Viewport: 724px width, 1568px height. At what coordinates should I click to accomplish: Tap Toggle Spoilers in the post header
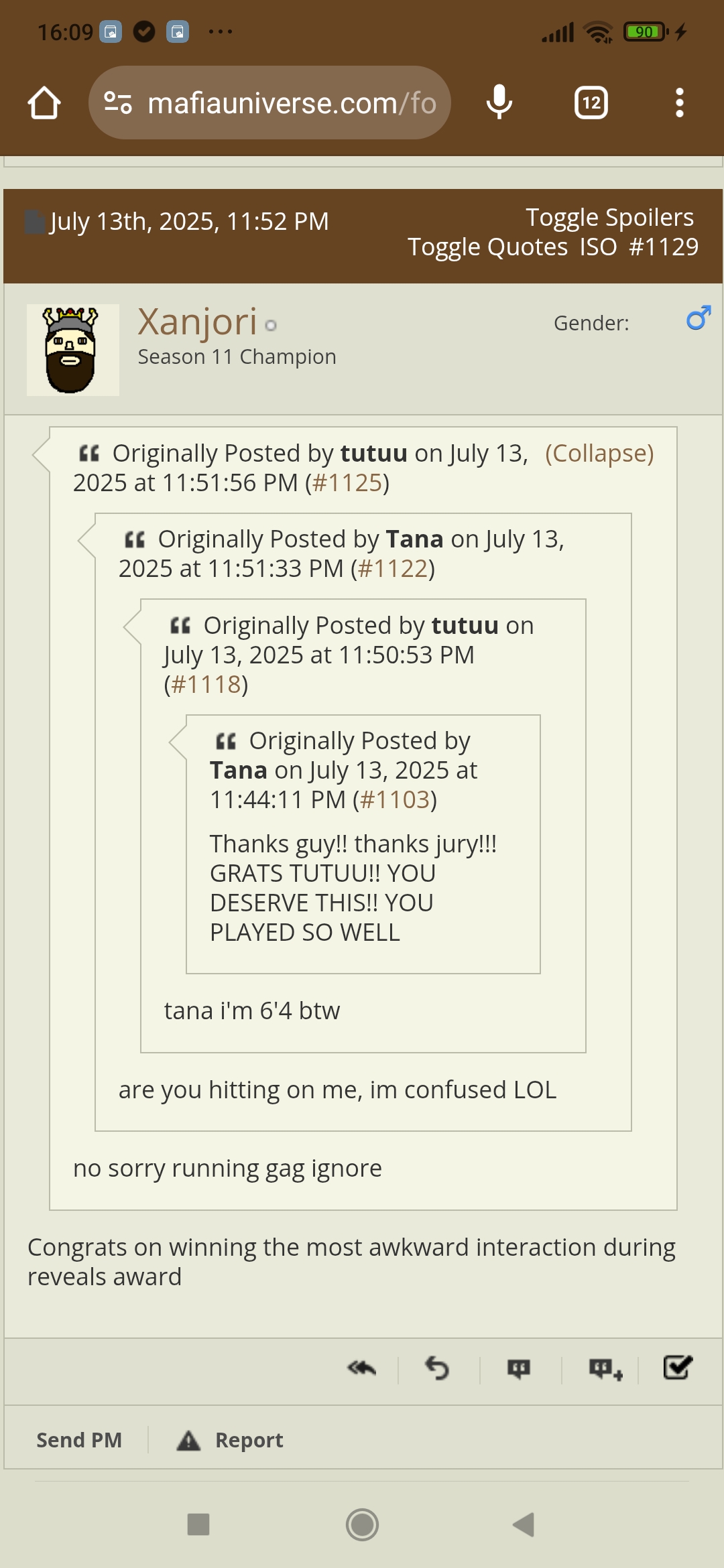click(x=609, y=217)
